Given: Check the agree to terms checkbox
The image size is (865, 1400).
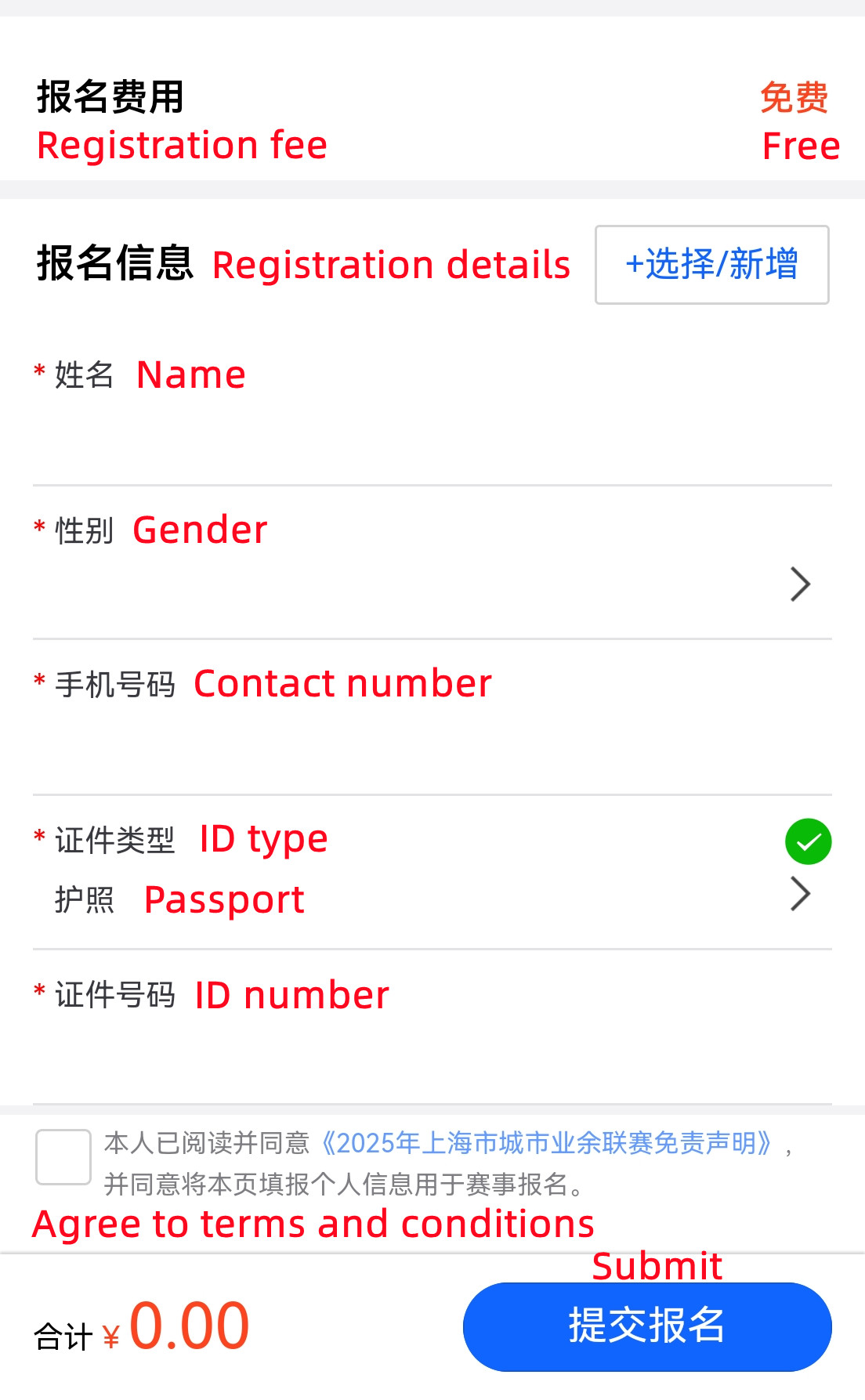Looking at the screenshot, I should point(63,1157).
